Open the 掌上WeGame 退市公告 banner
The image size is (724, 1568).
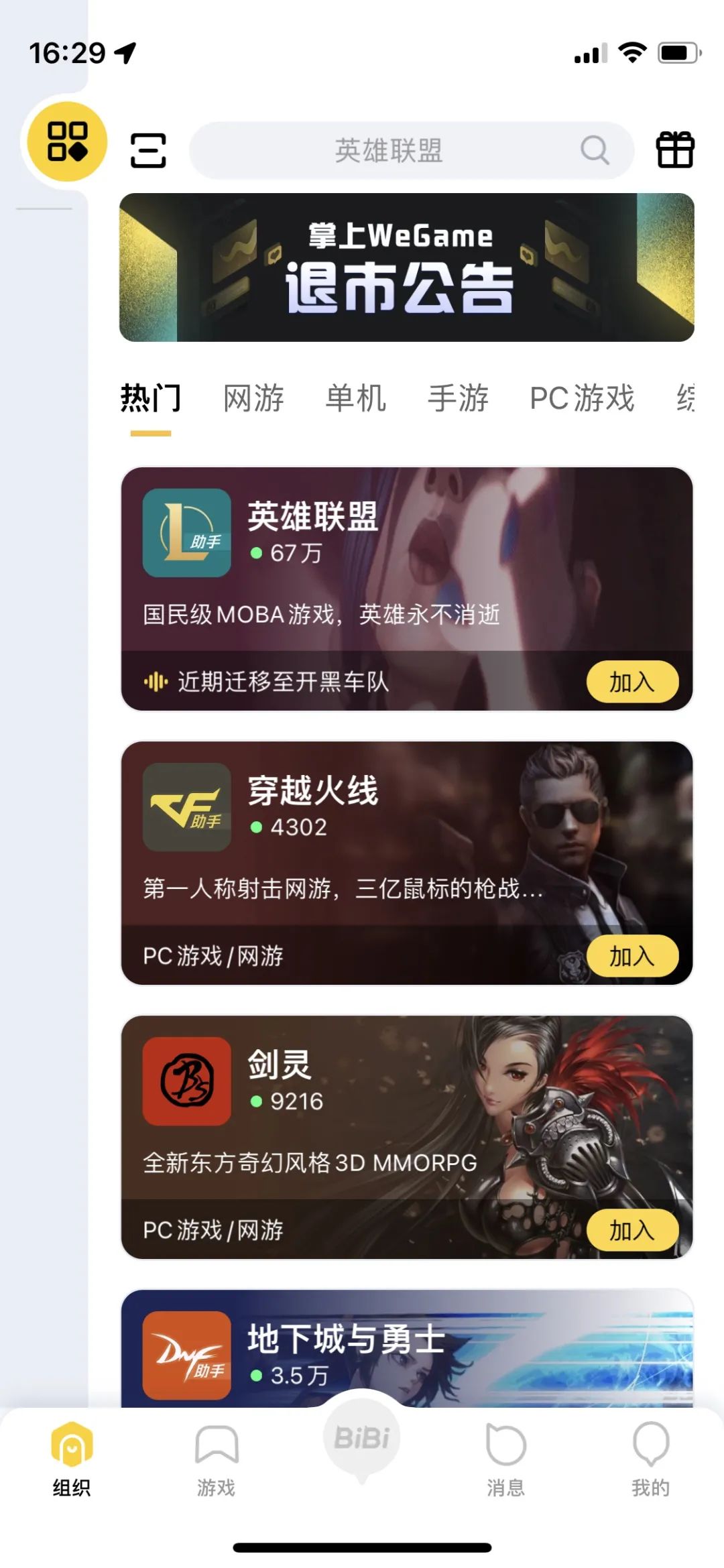(406, 267)
